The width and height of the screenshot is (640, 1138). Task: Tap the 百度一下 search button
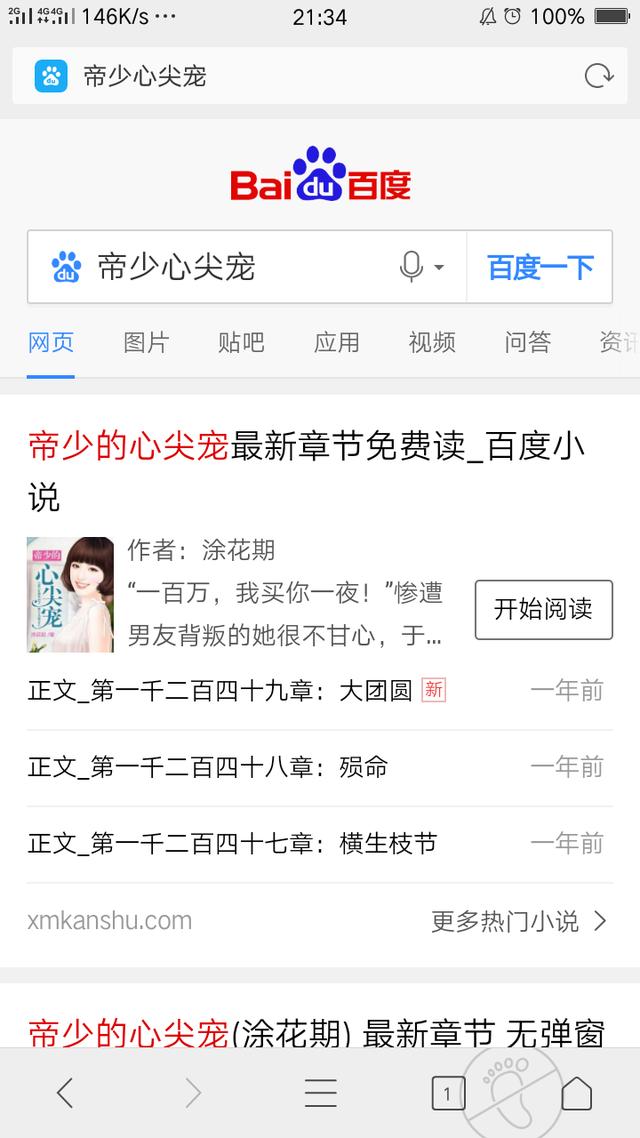[540, 267]
